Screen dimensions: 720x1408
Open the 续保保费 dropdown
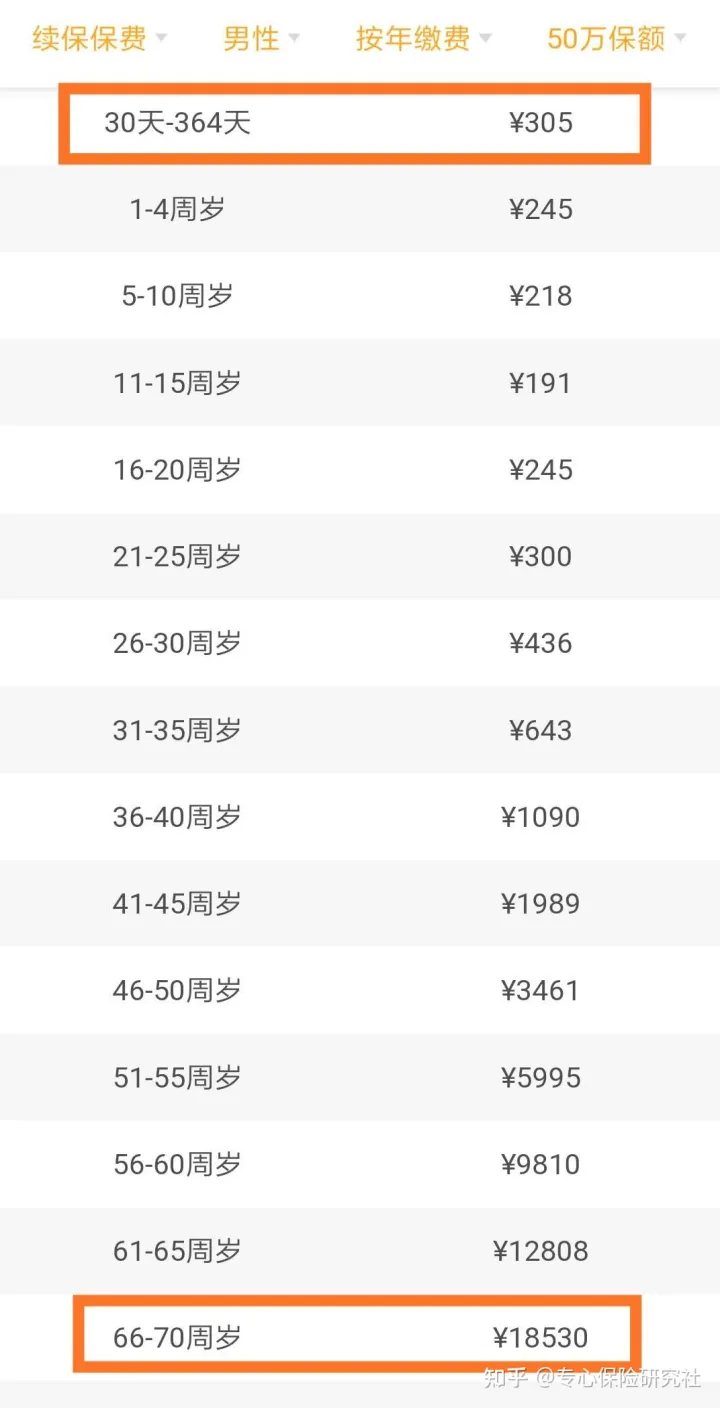(x=100, y=39)
